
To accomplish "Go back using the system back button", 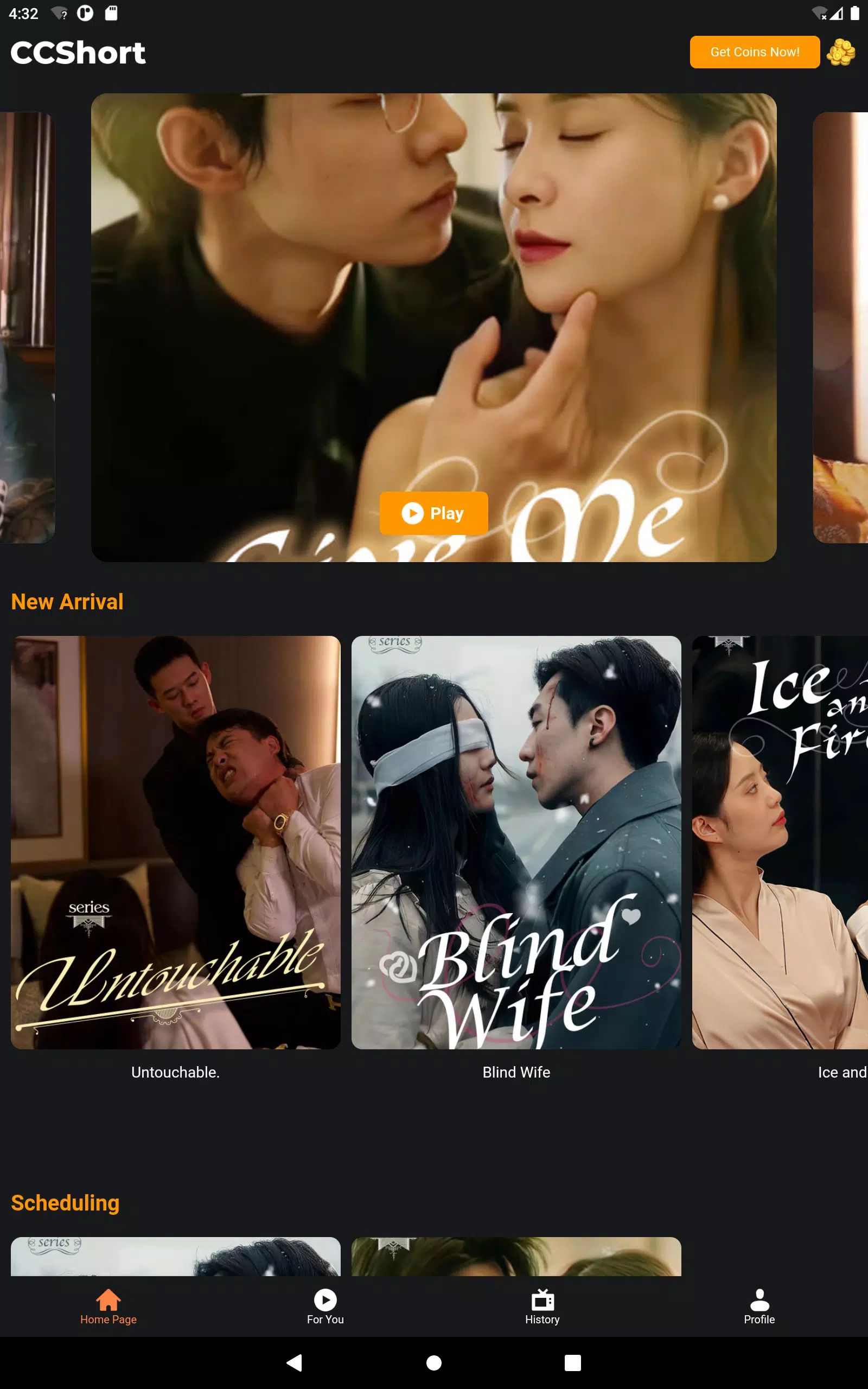I will pyautogui.click(x=295, y=1362).
